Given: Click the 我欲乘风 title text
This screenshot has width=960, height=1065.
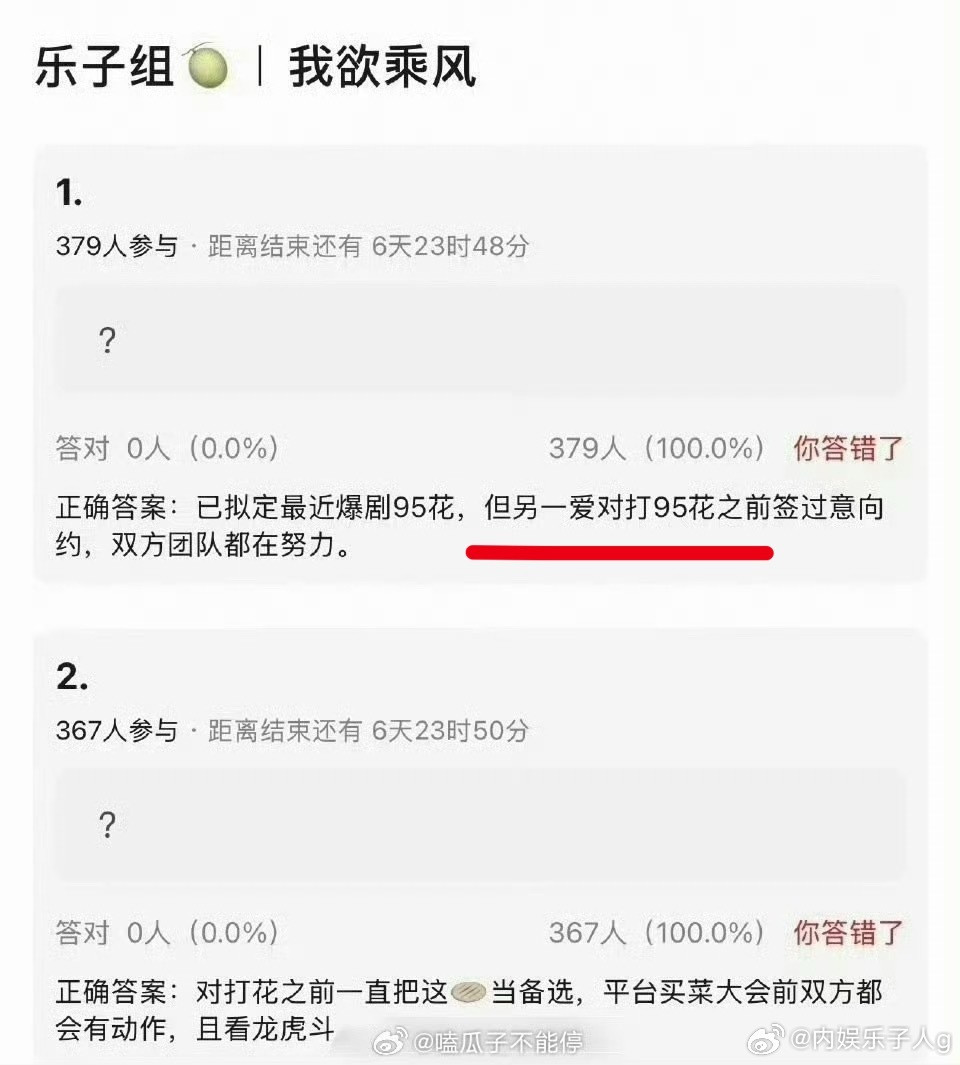Looking at the screenshot, I should click(x=383, y=66).
